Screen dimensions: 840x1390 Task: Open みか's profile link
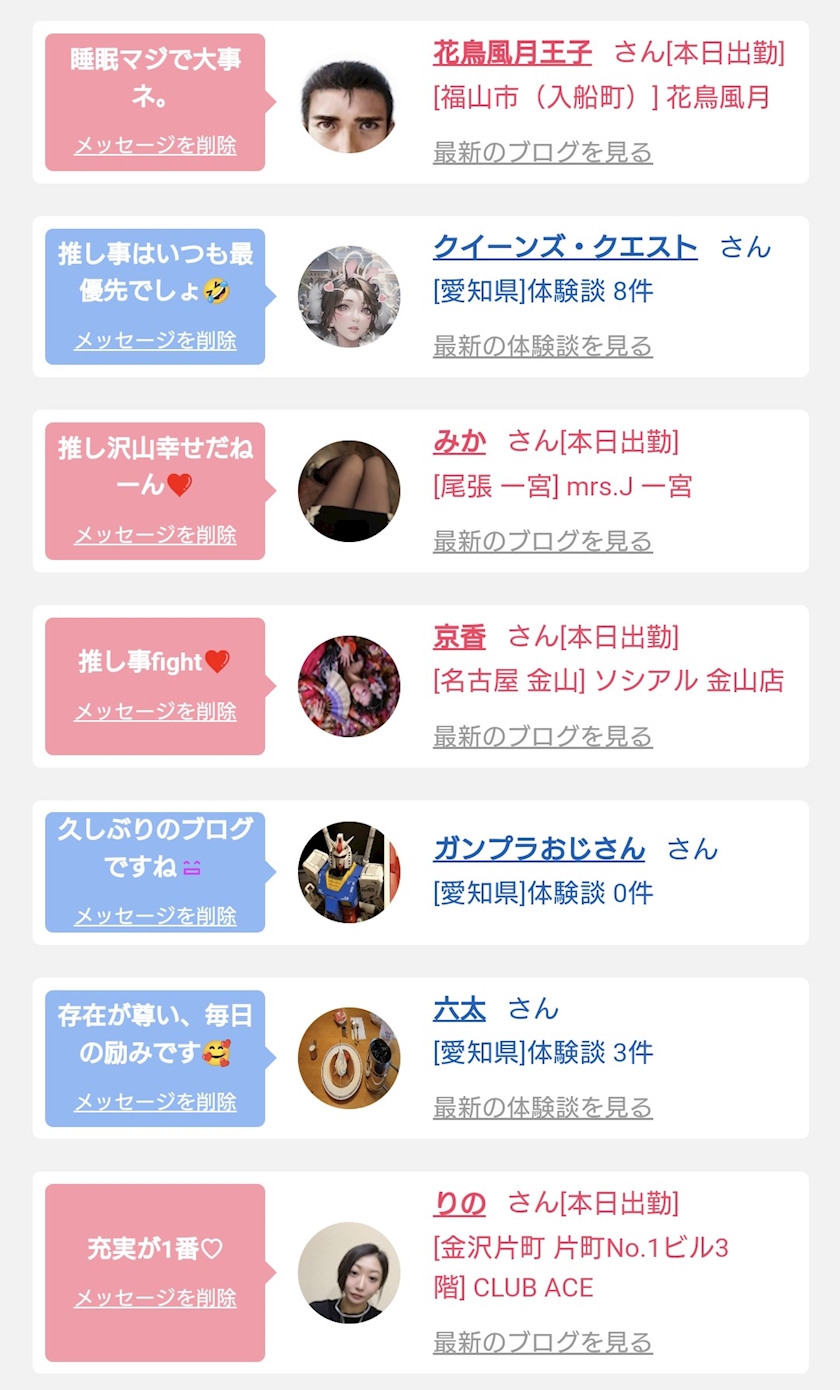pos(459,440)
